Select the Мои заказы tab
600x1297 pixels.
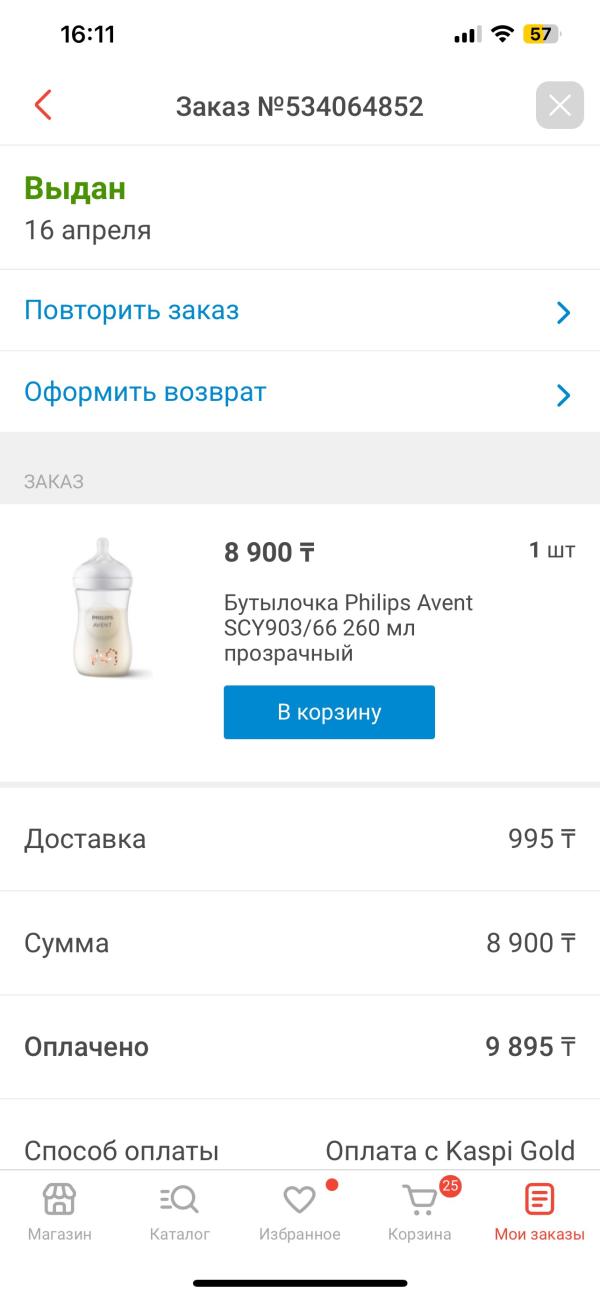click(x=539, y=1213)
